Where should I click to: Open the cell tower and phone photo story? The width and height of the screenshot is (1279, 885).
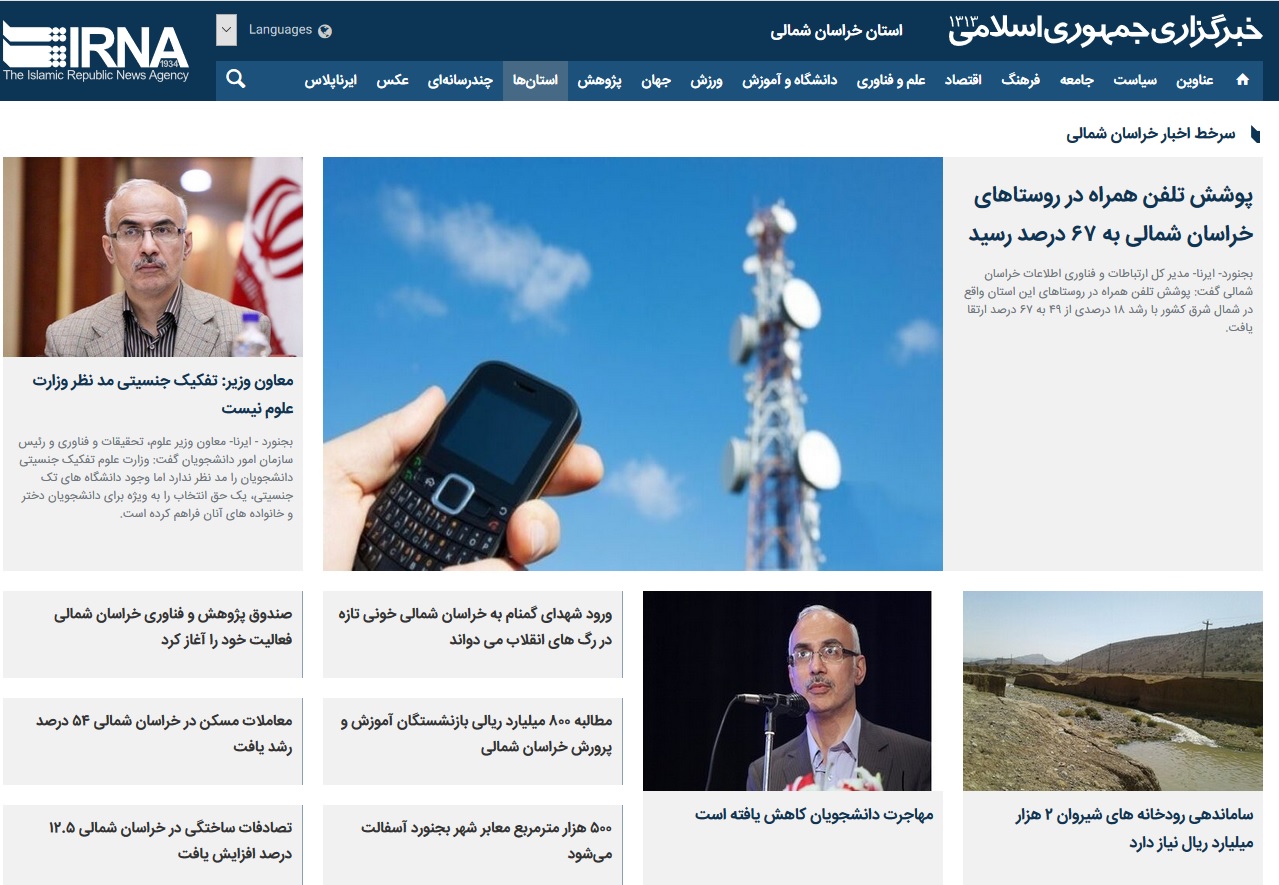(632, 363)
